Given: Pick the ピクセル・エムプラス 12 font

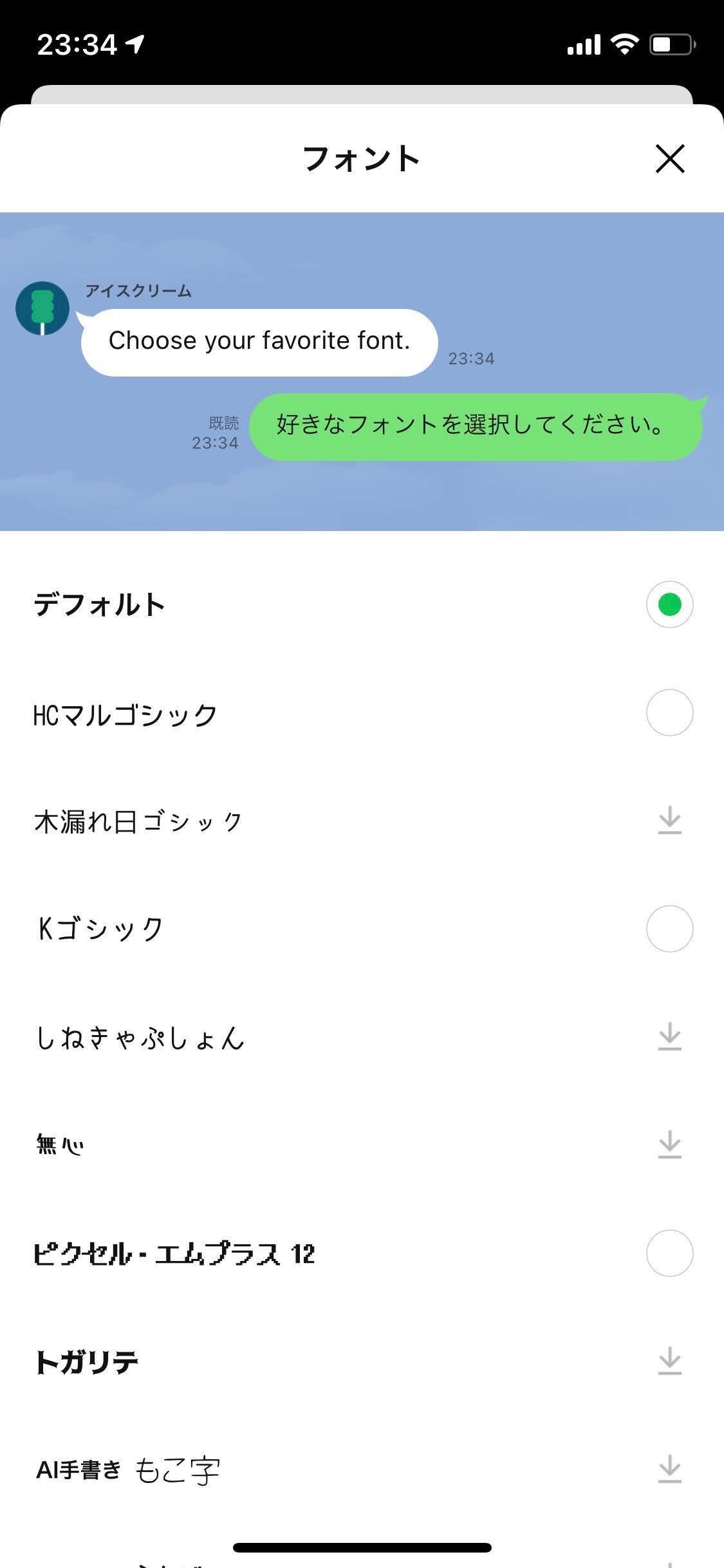Looking at the screenshot, I should (x=669, y=1253).
